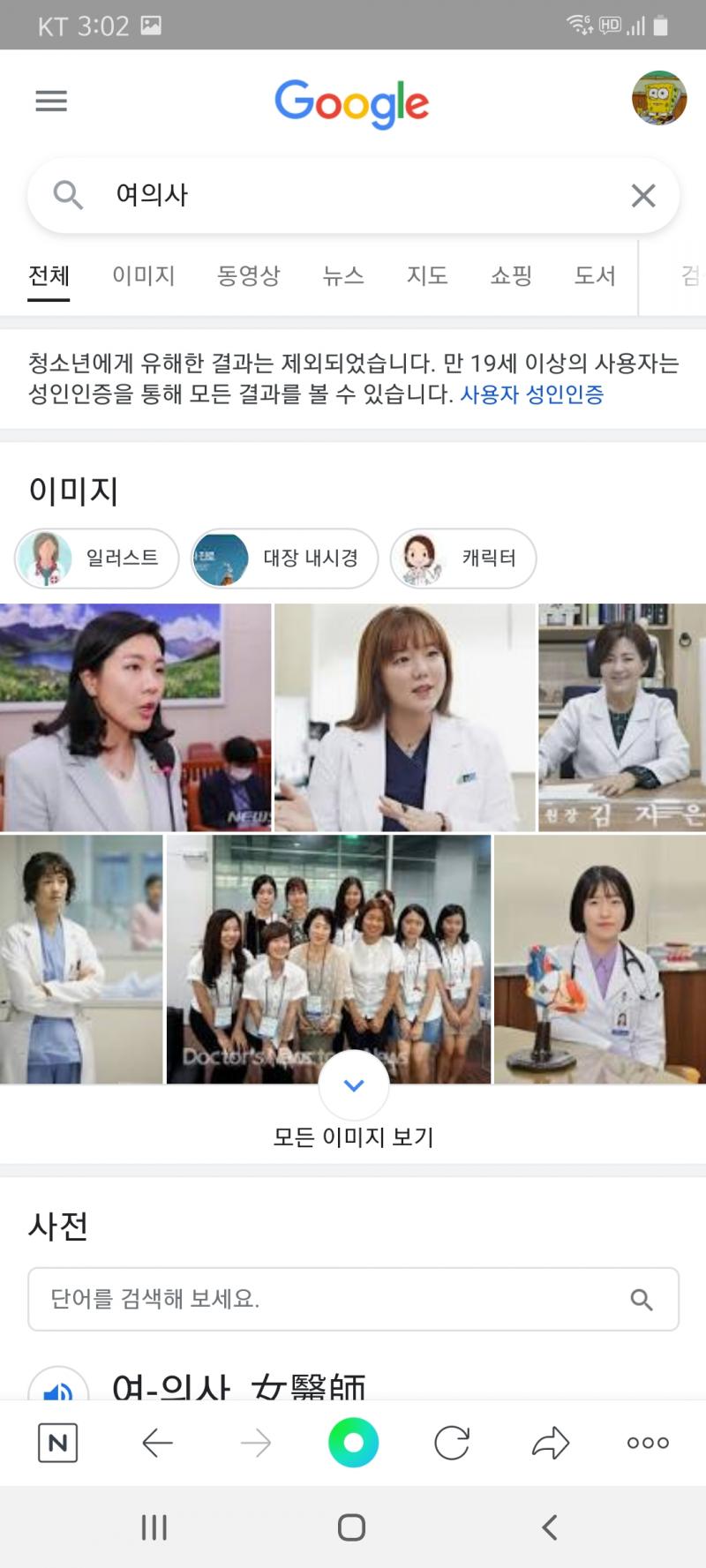Clear the search query 여의사
The image size is (706, 1568).
[x=643, y=195]
